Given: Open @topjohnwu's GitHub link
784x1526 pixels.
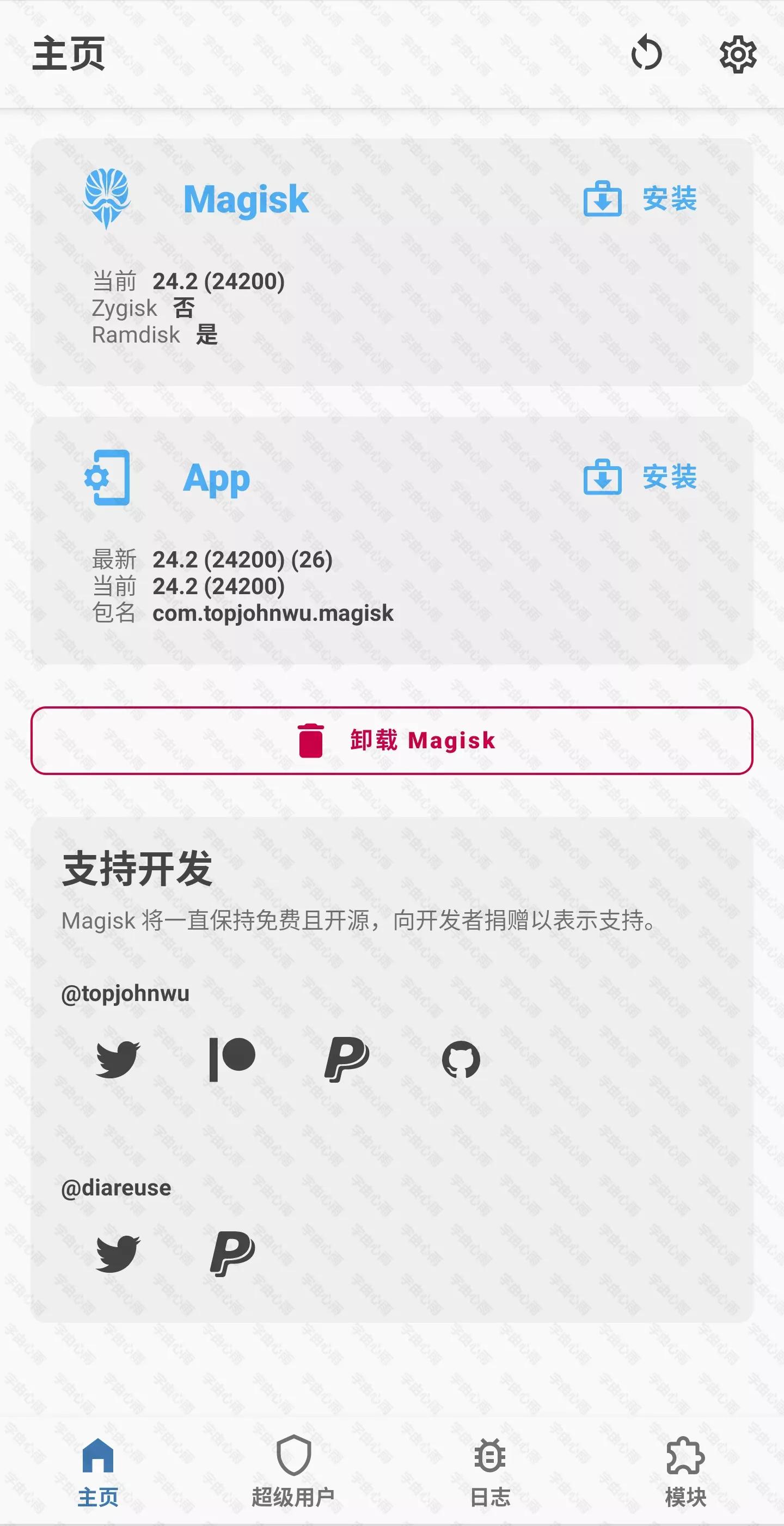Looking at the screenshot, I should point(461,1059).
